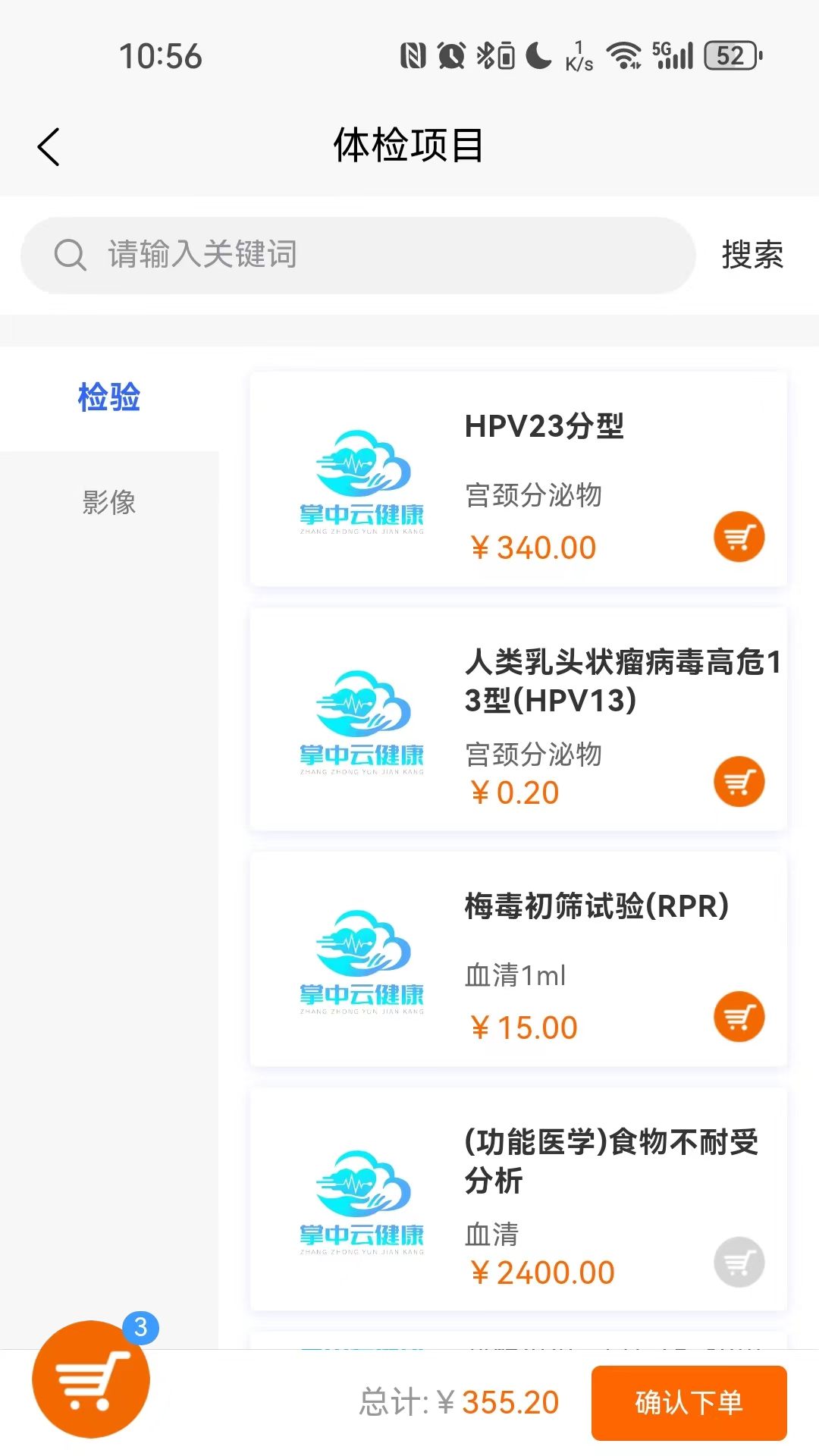Click the magnifier icon in the search bar
Screen dimensions: 819x1456
69,255
